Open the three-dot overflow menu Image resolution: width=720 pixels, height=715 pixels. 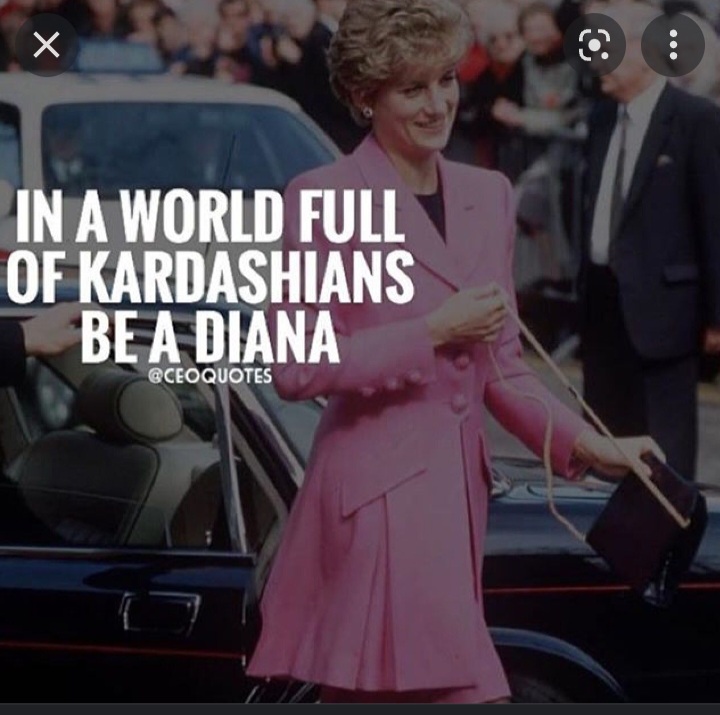(672, 45)
